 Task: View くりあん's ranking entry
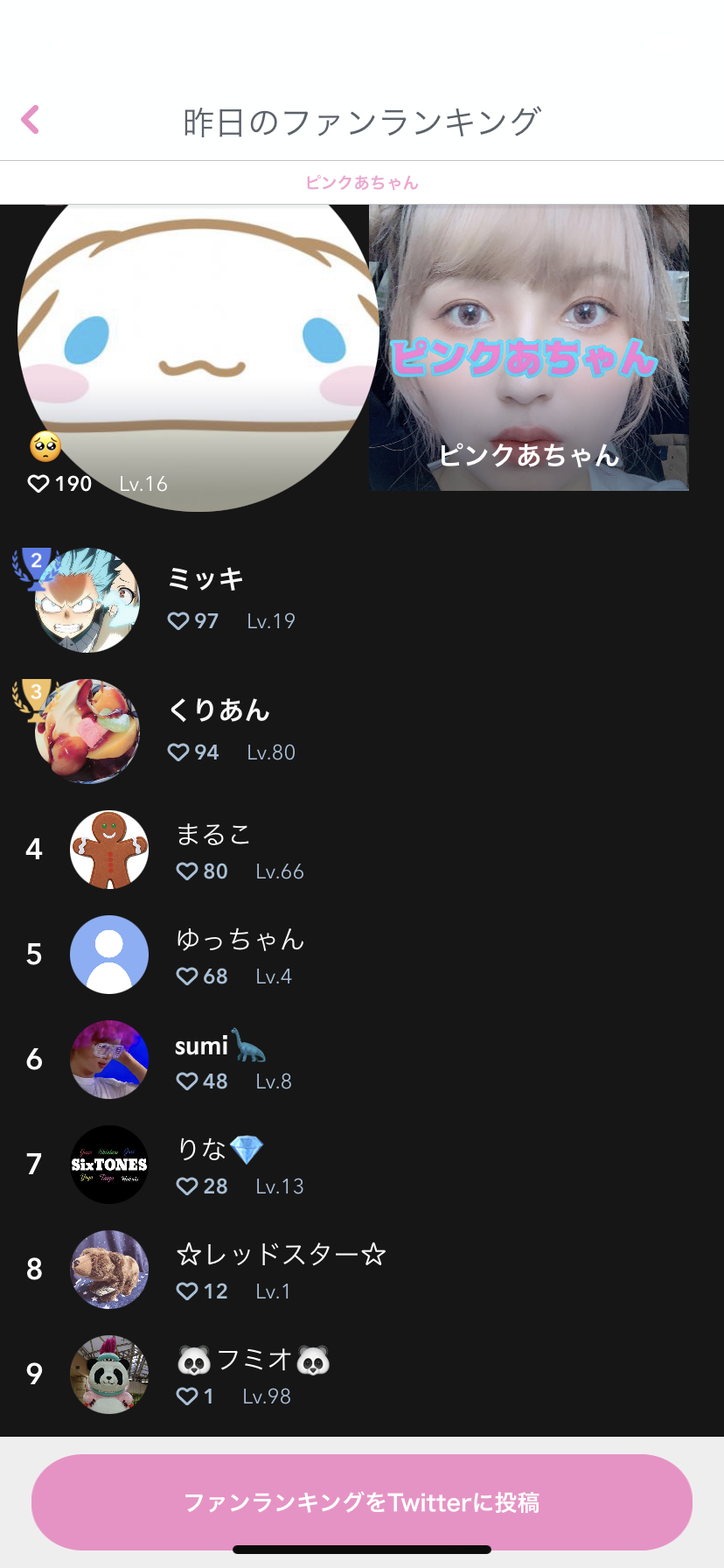click(x=219, y=731)
